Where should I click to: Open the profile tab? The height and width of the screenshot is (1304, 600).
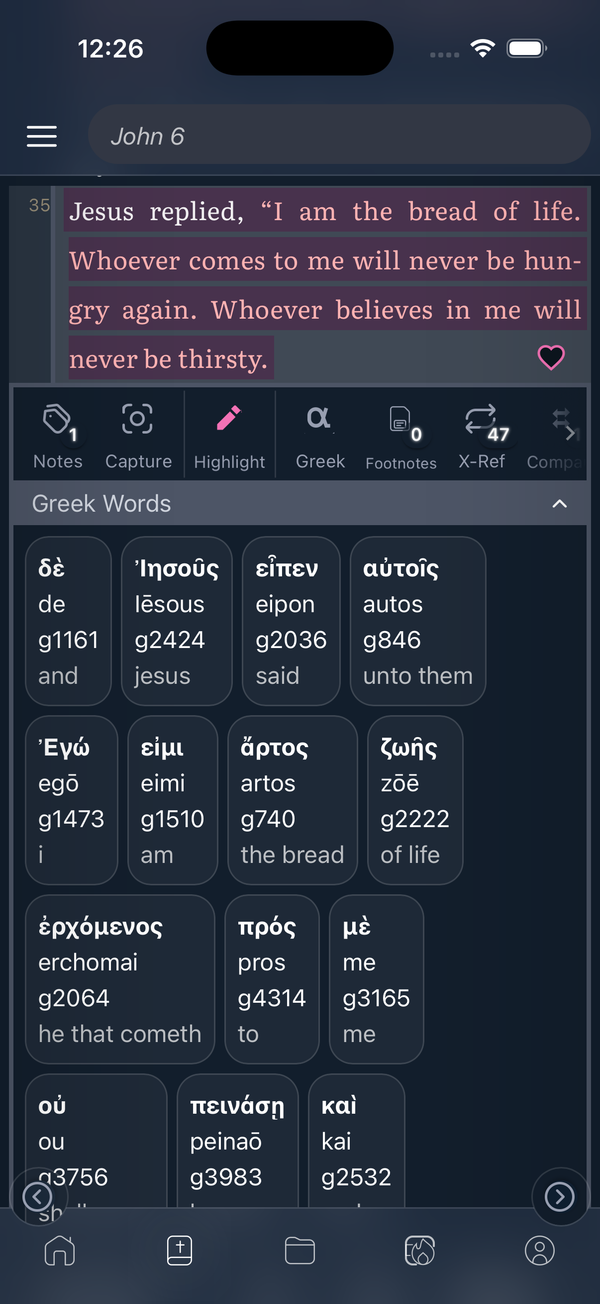540,1250
